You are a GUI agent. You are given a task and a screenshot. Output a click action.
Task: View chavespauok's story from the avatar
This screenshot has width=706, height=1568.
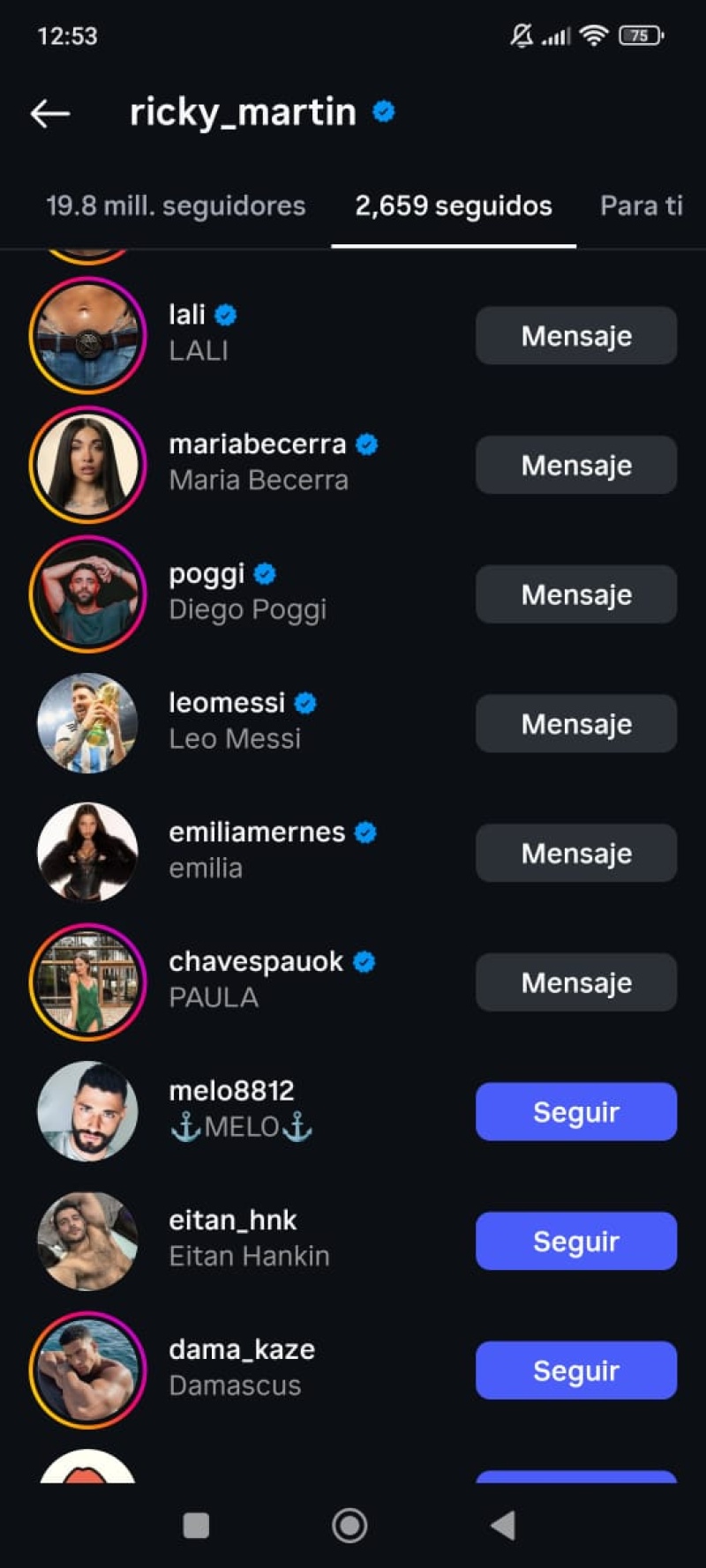(x=87, y=982)
